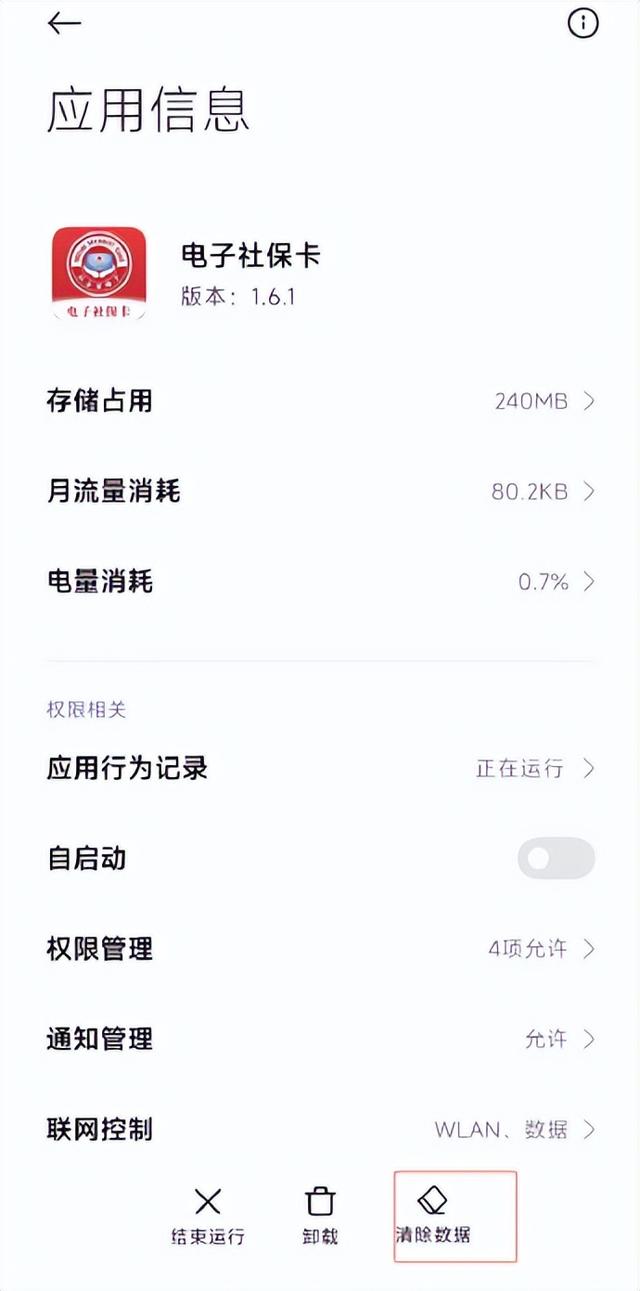Open 联网控制 network settings
This screenshot has width=640, height=1291.
click(x=320, y=1129)
